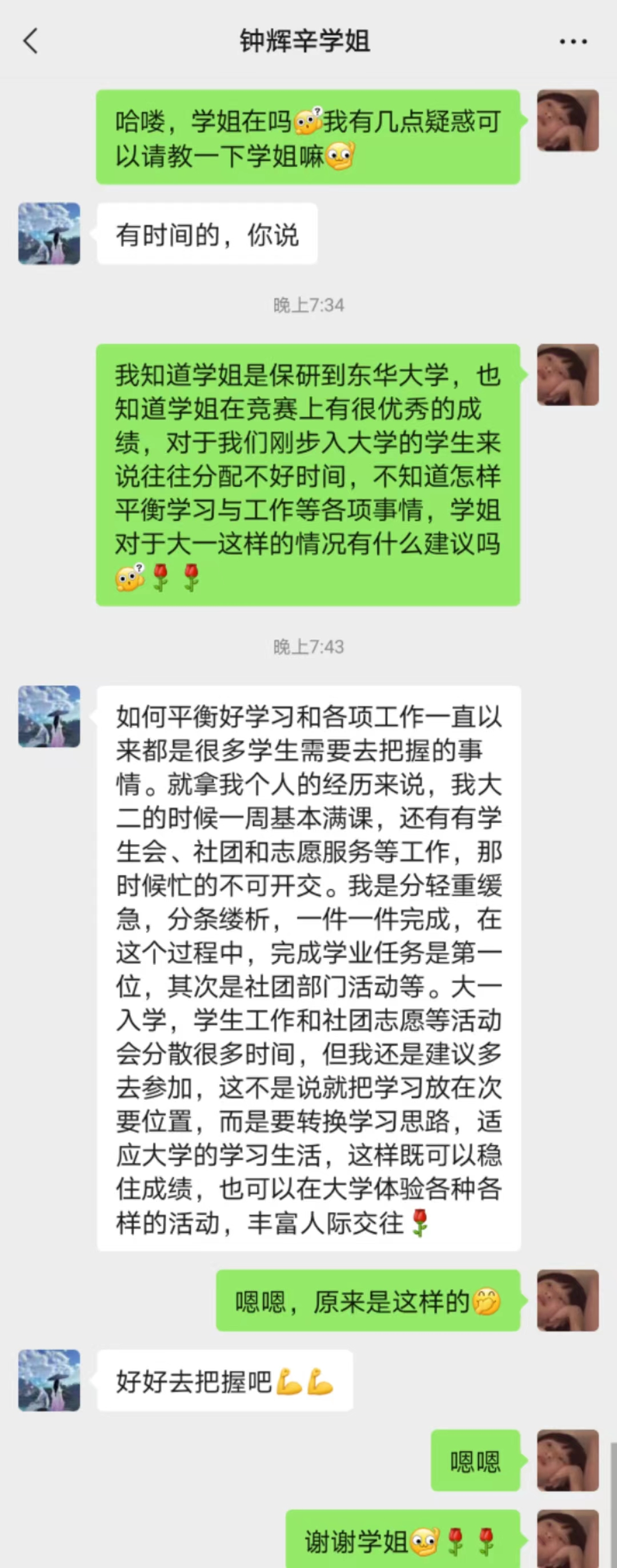
Task: Open sender's avatar beside "有时间的，你说"
Action: coord(49,234)
